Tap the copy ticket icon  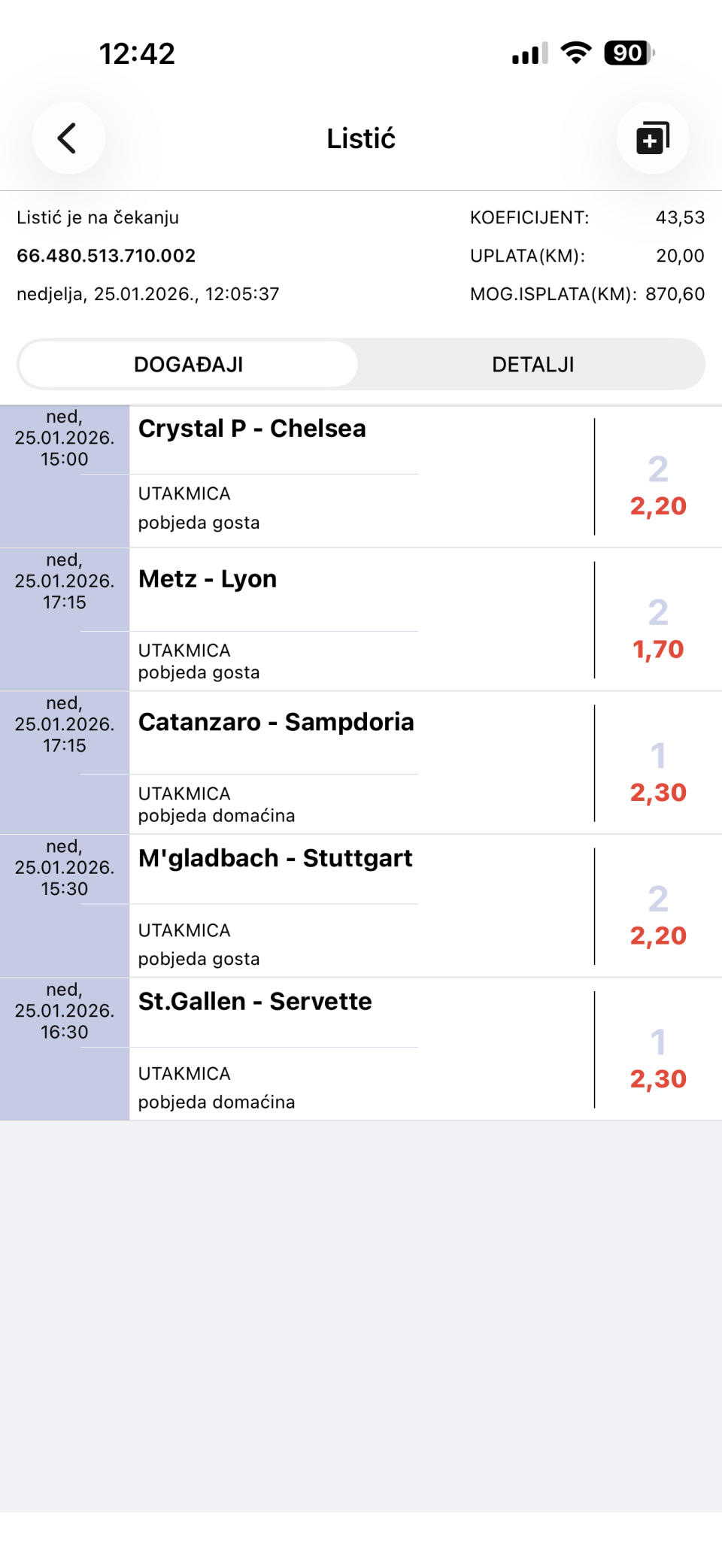point(652,138)
